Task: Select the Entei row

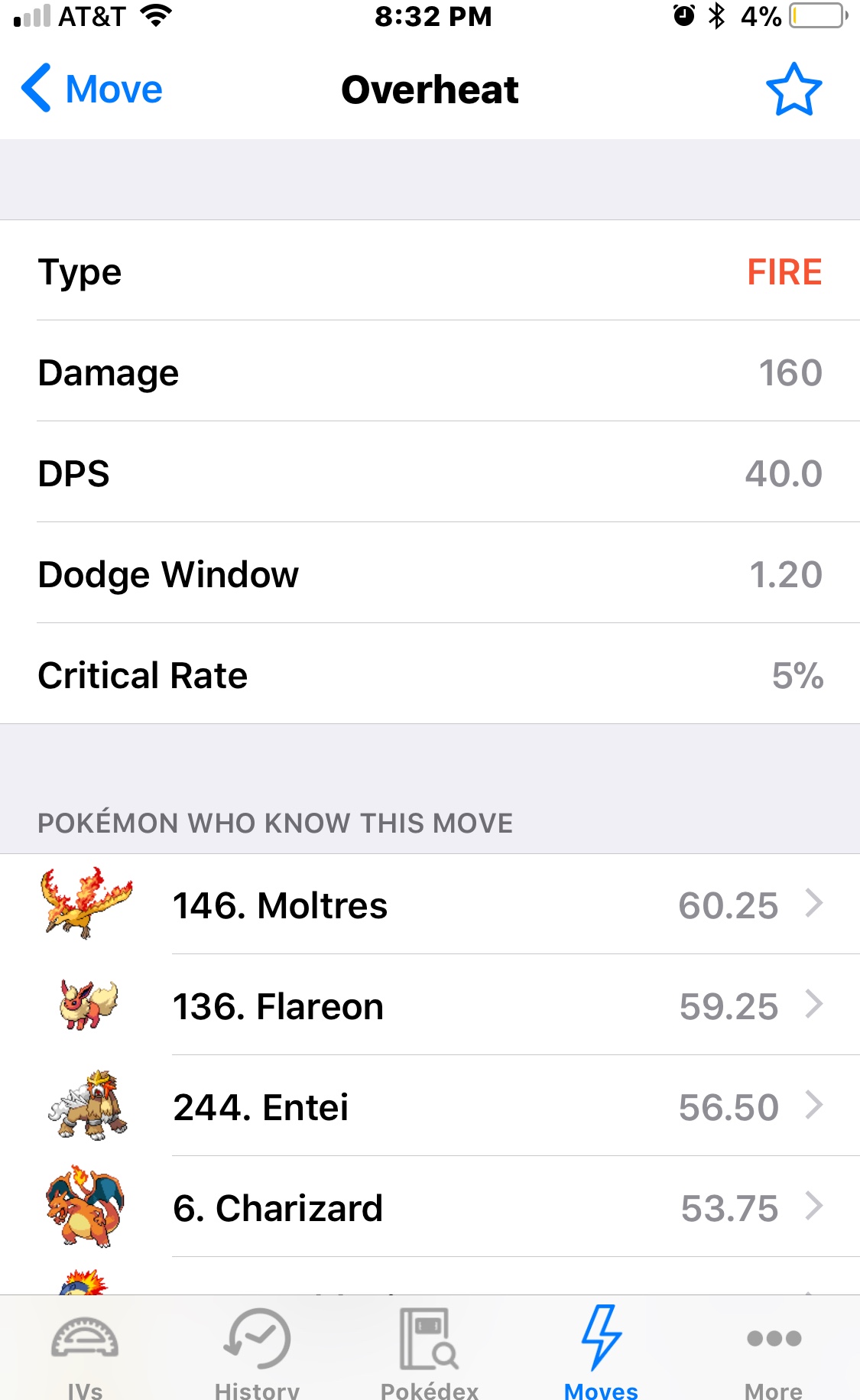Action: click(x=430, y=1106)
